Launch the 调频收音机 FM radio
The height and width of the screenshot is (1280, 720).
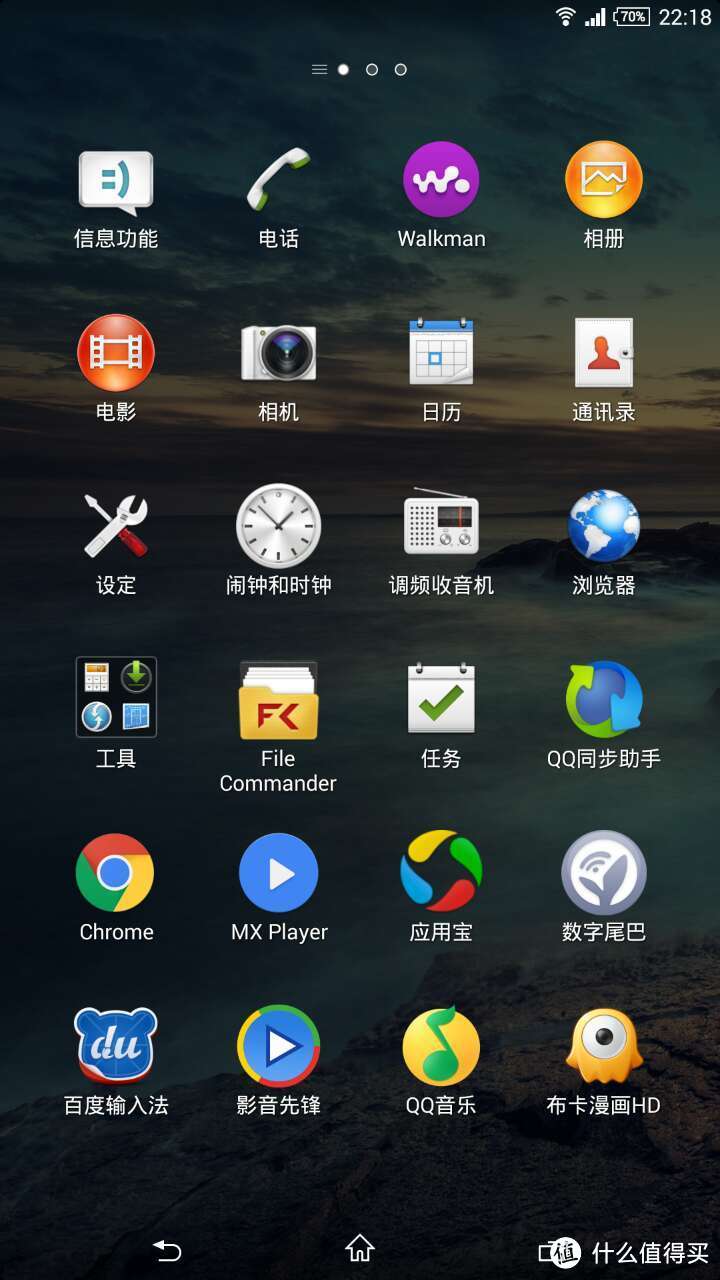pos(441,526)
